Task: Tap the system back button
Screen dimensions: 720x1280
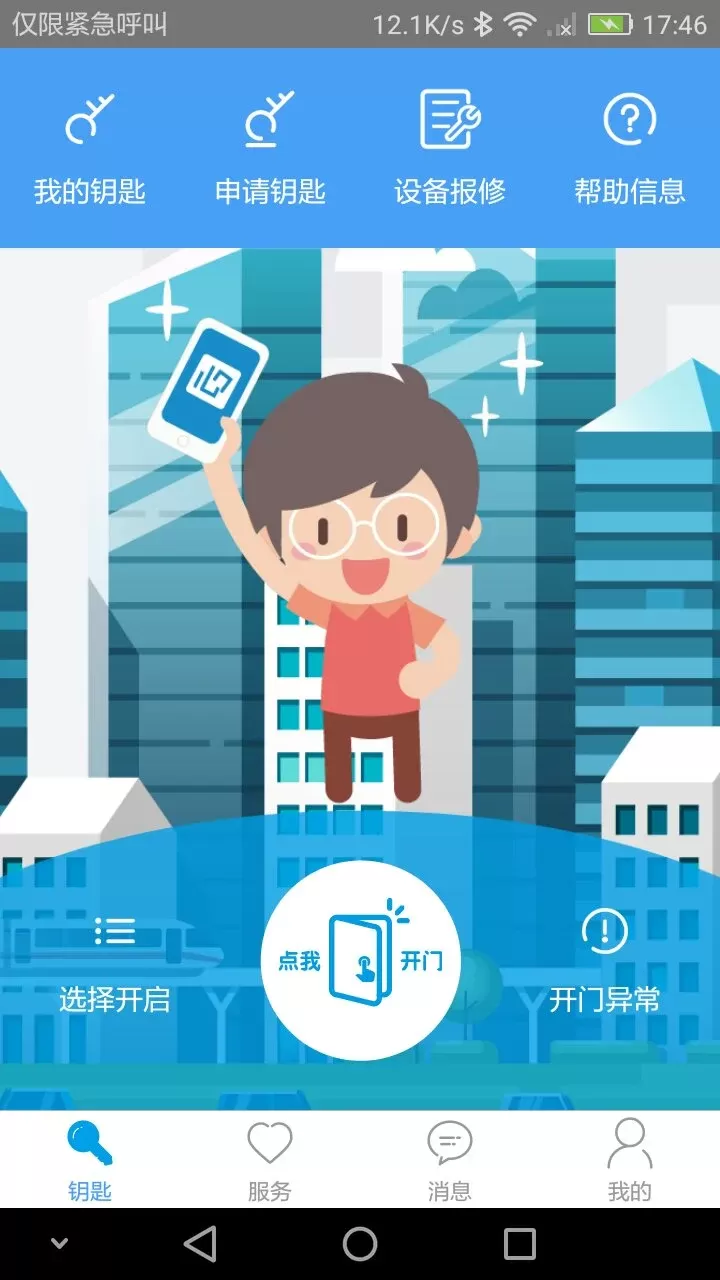Action: (200, 1244)
